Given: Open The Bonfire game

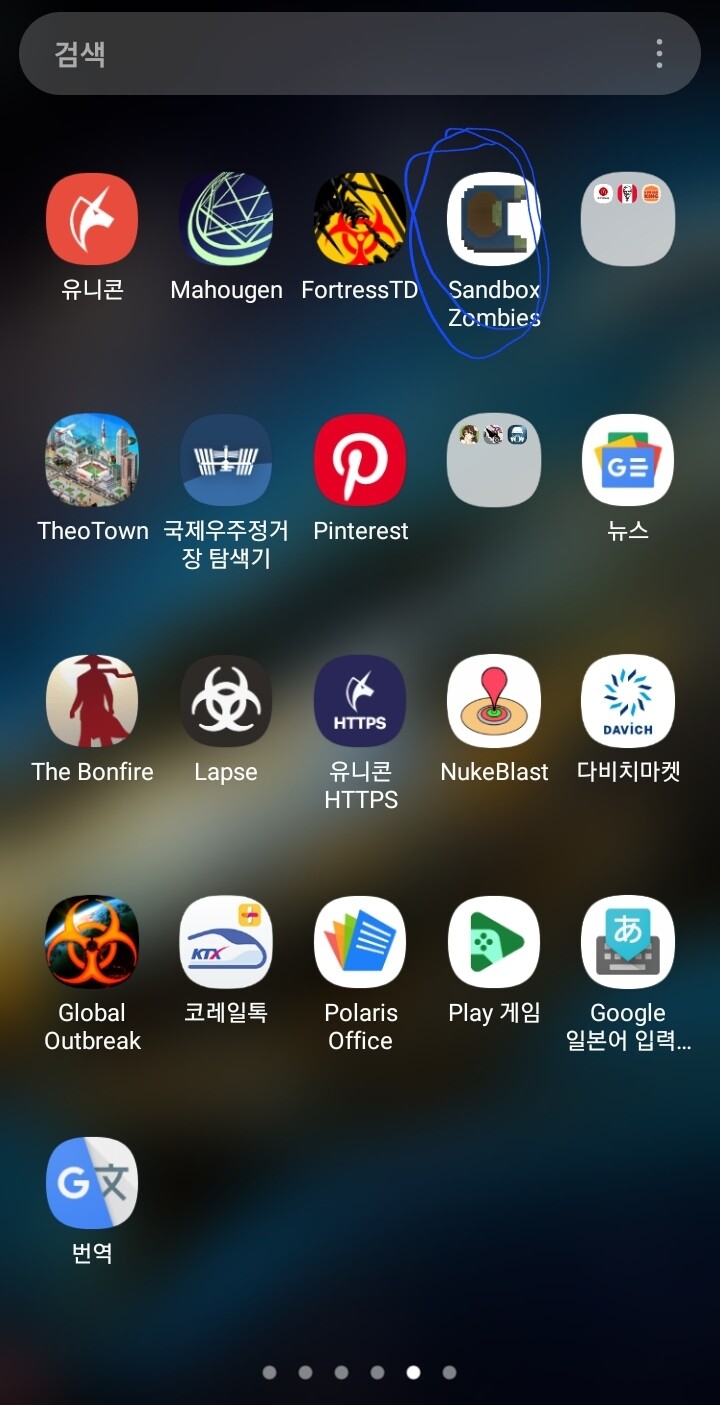Looking at the screenshot, I should point(92,700).
